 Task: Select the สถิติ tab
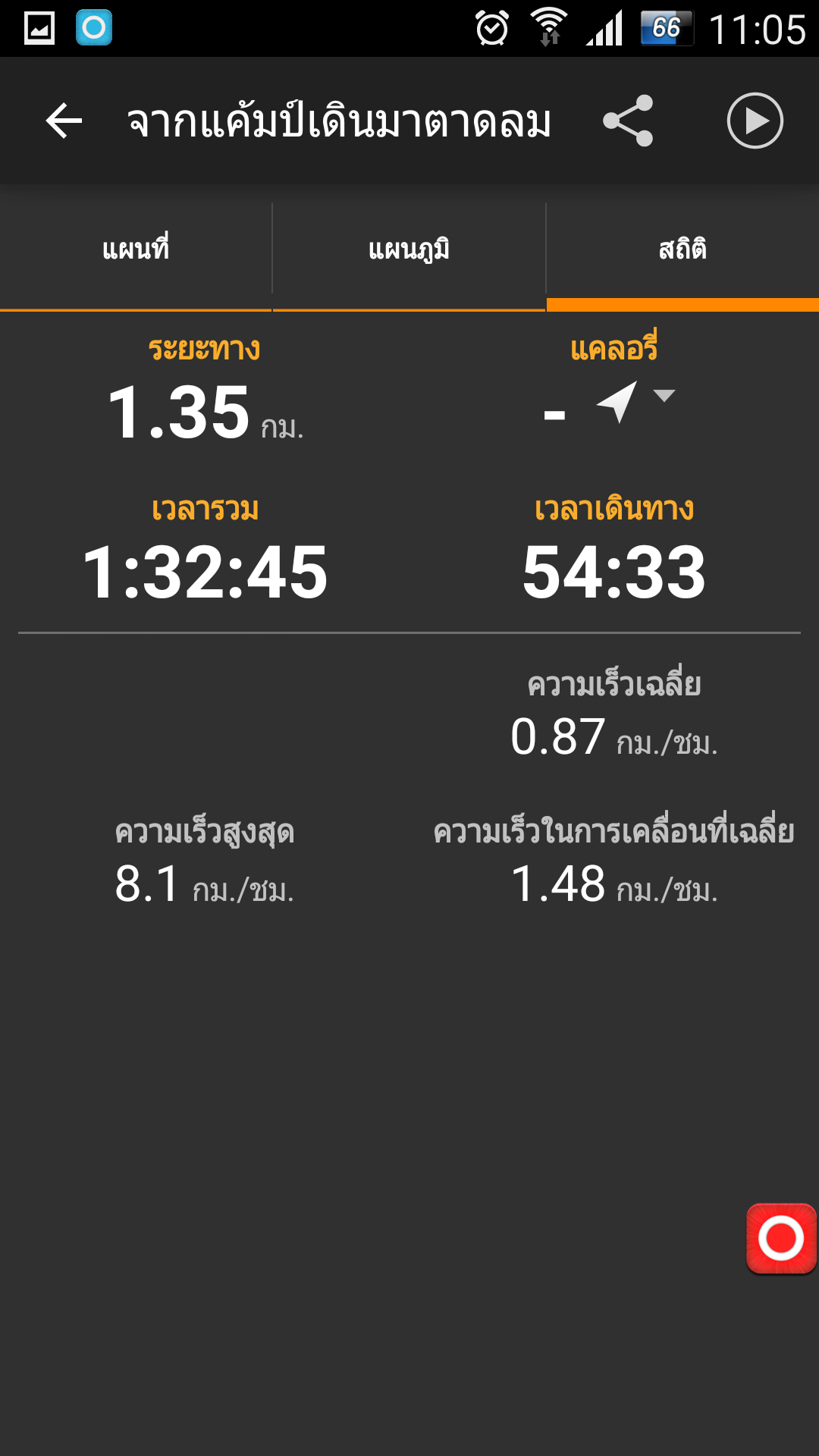point(682,249)
